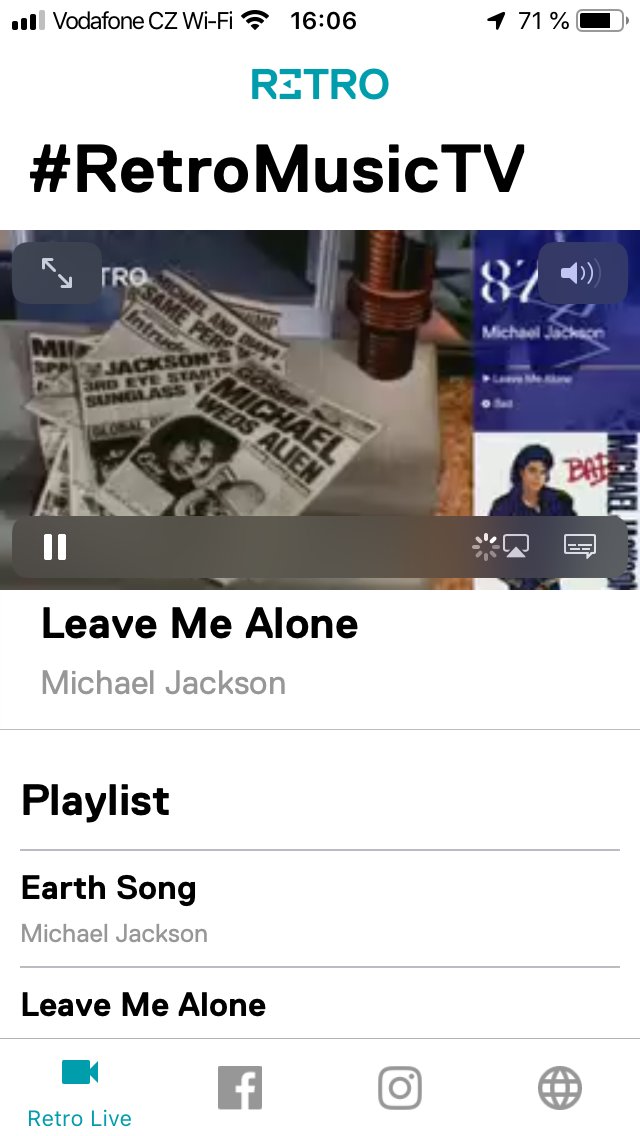640x1136 pixels.
Task: Open the Instagram tab
Action: point(400,1088)
